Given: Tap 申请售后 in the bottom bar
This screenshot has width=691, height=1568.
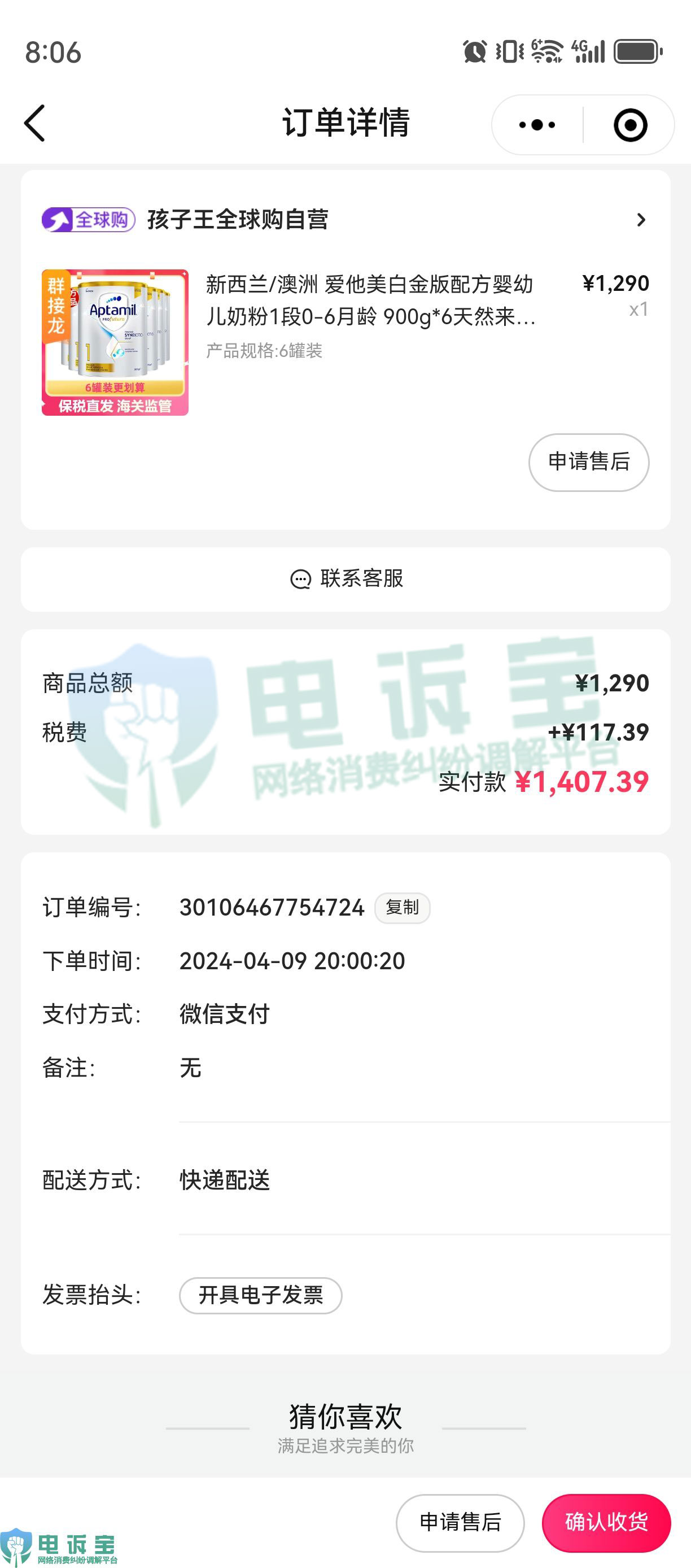Looking at the screenshot, I should (460, 1522).
